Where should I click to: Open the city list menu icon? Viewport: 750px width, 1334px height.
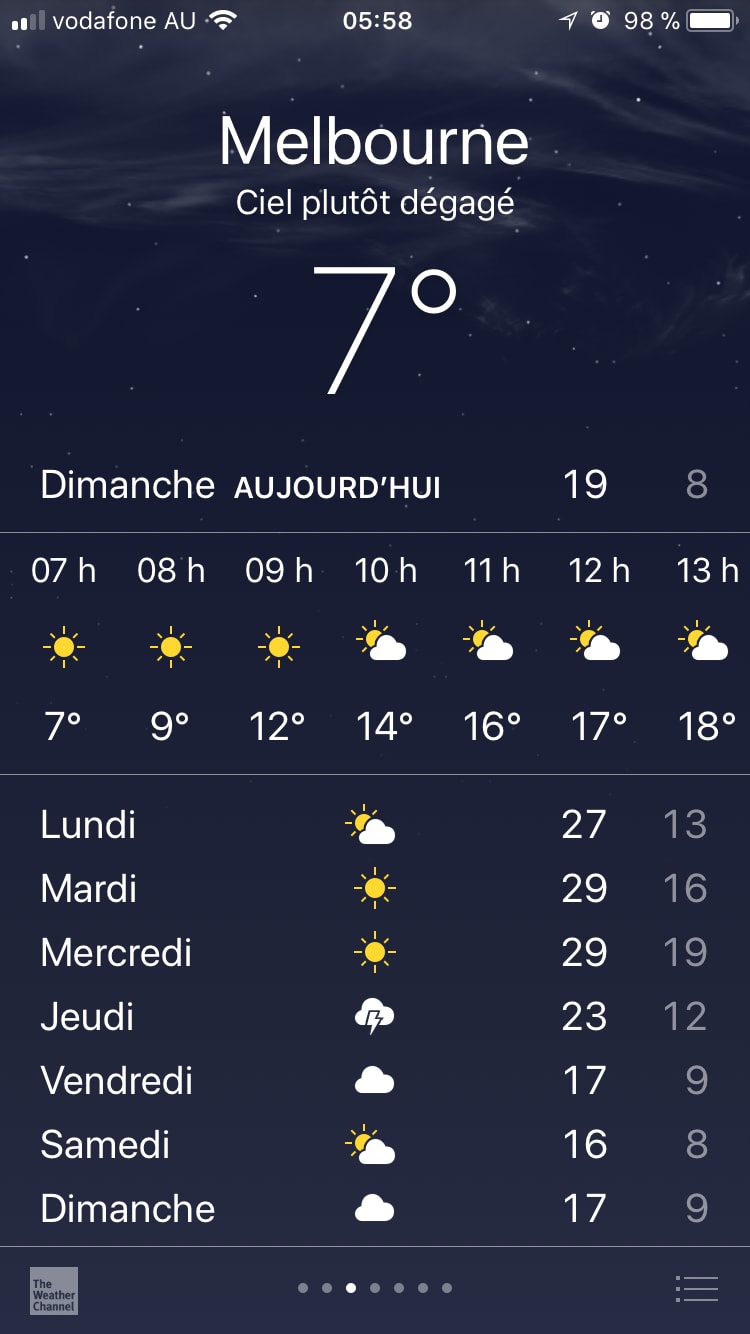(x=696, y=1289)
